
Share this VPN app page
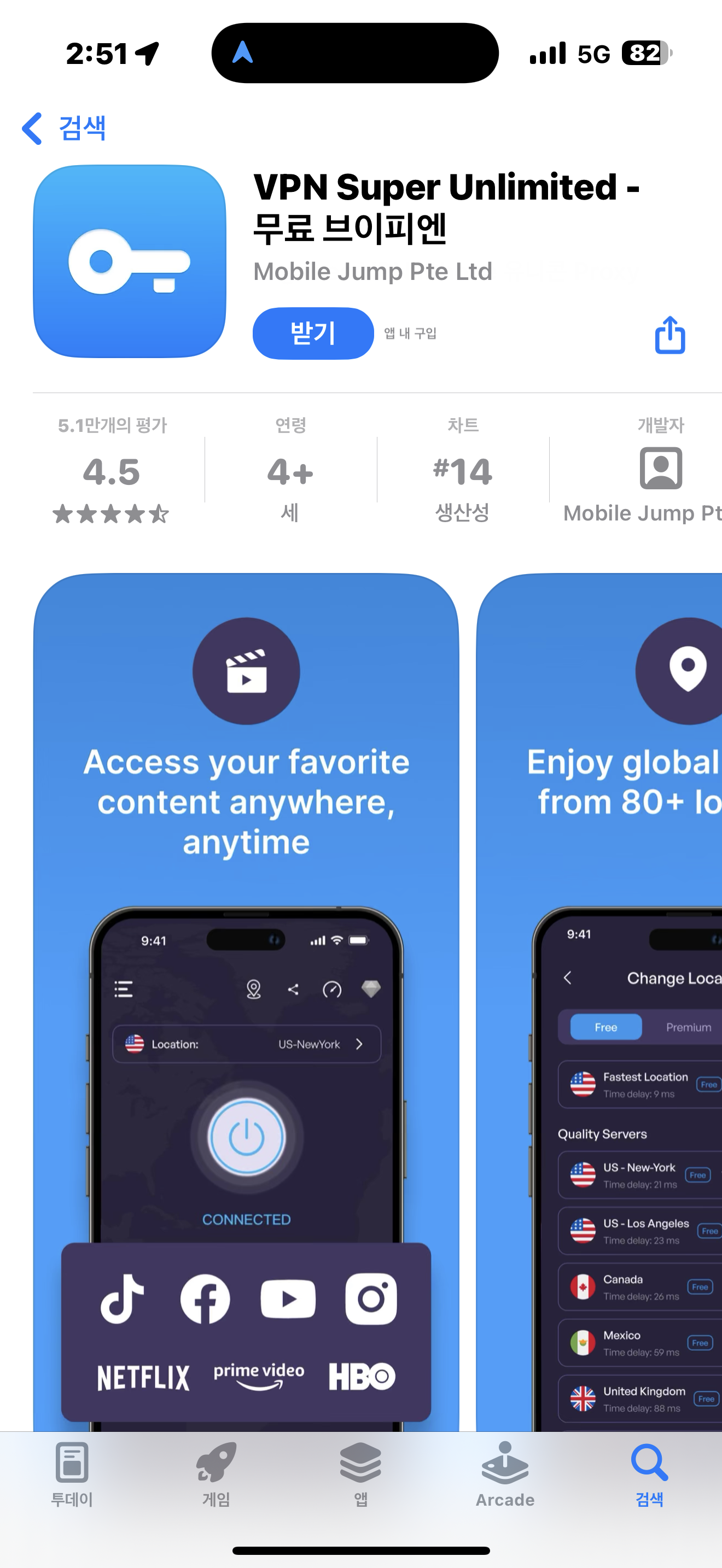coord(669,335)
